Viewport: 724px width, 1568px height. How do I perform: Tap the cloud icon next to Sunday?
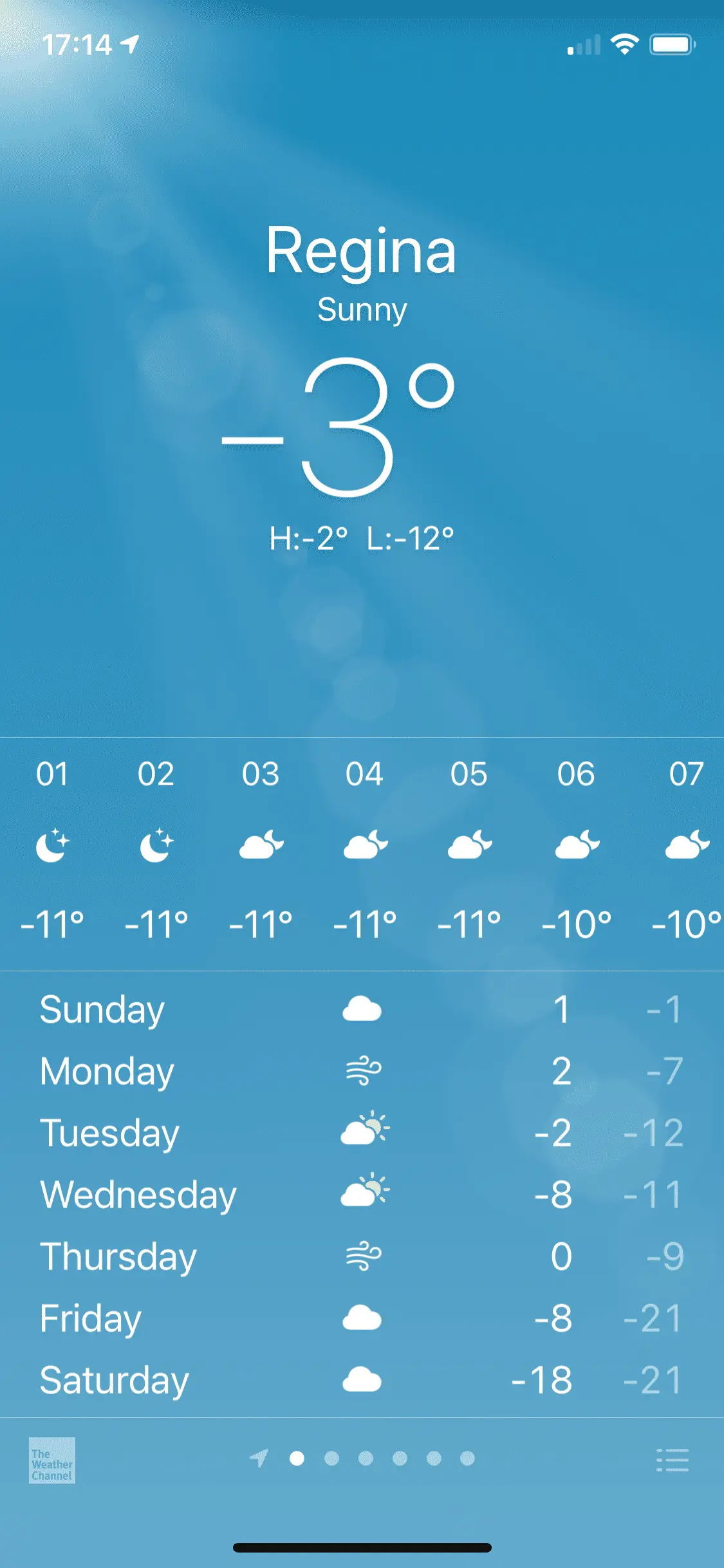[x=362, y=1009]
